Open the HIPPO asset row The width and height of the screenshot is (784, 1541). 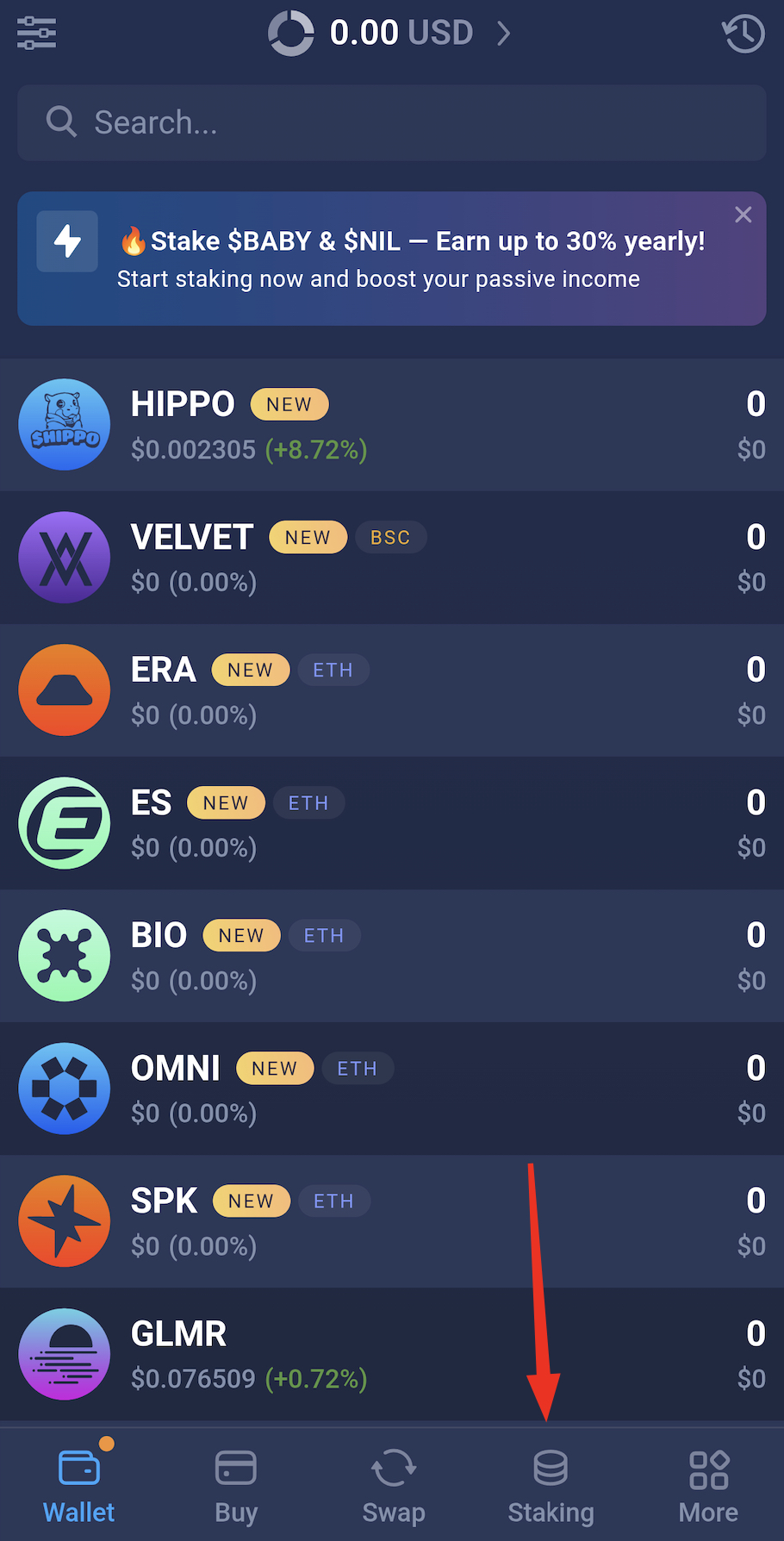tap(392, 425)
